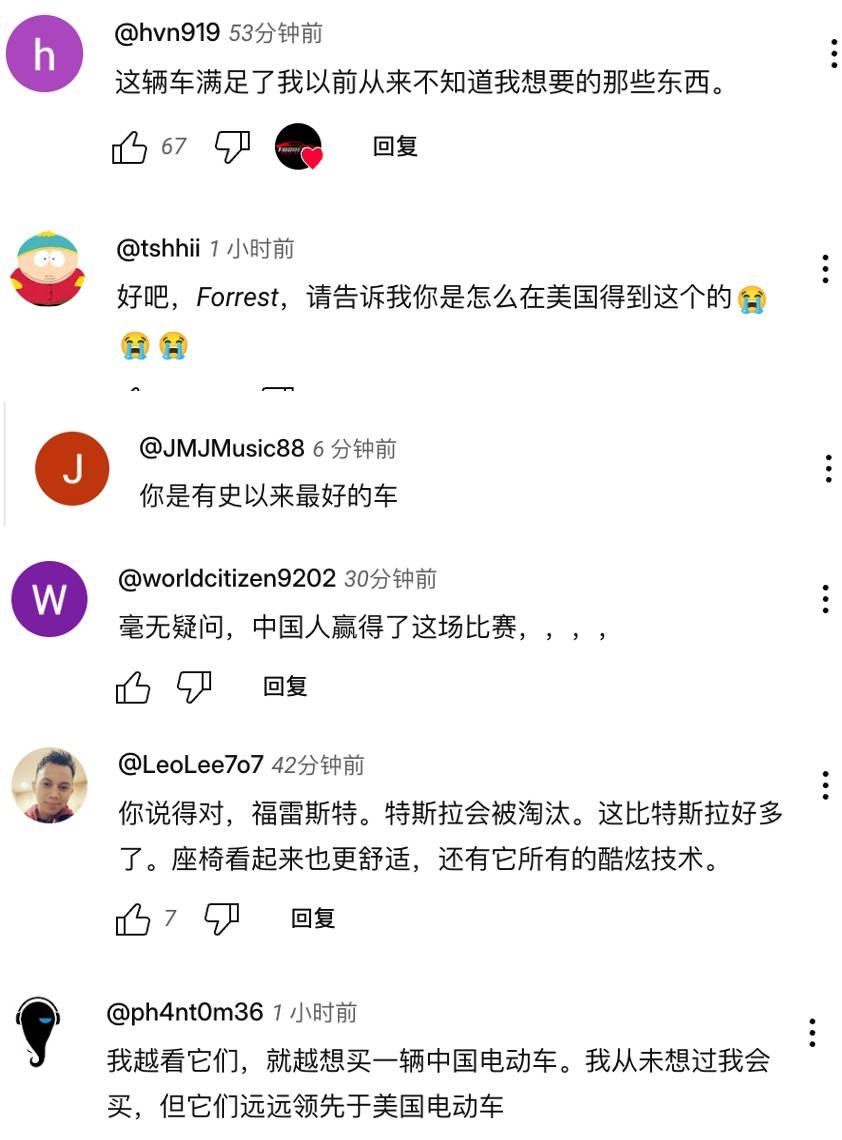Reply to @worldcitizen9202's comment
Image resolution: width=842 pixels, height=1140 pixels.
click(x=285, y=687)
